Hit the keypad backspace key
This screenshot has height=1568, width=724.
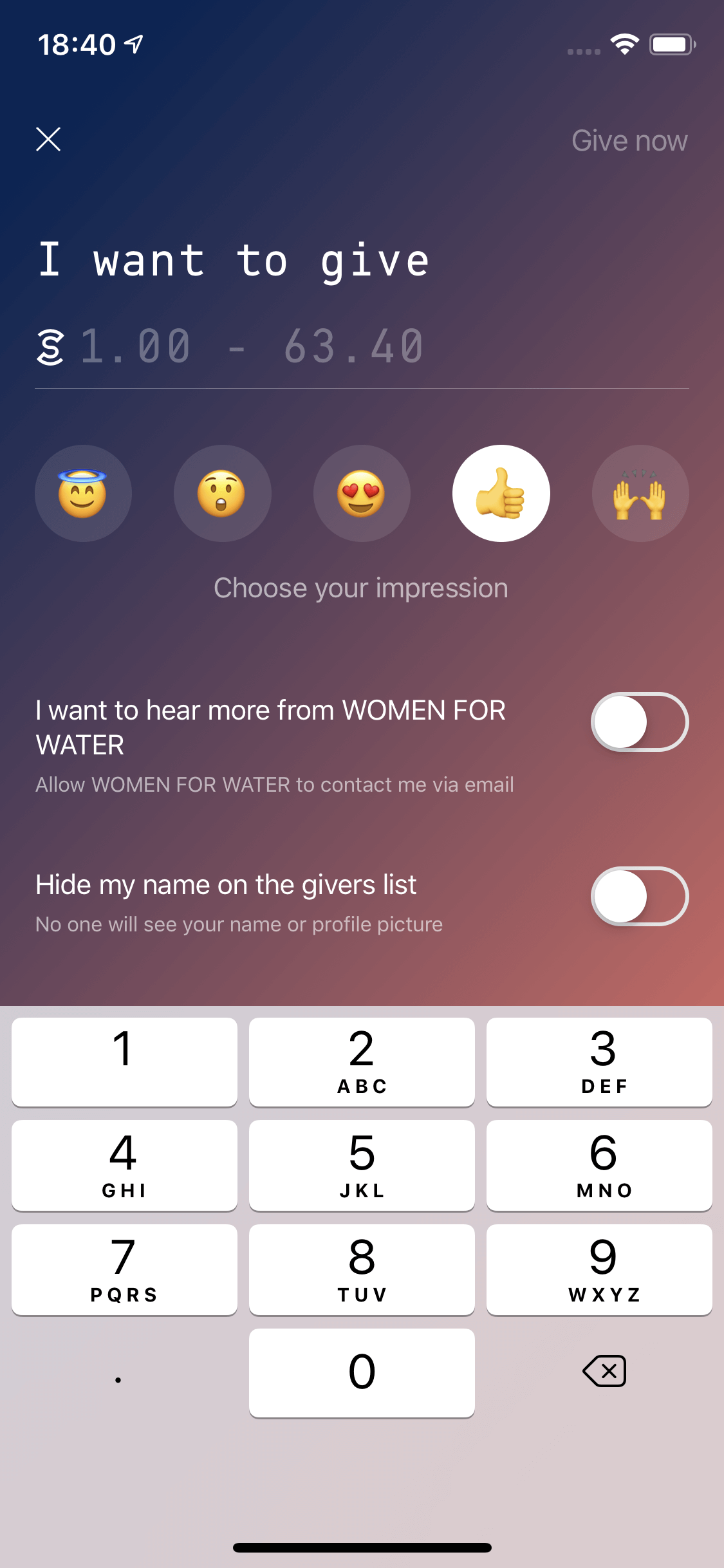click(x=604, y=1371)
